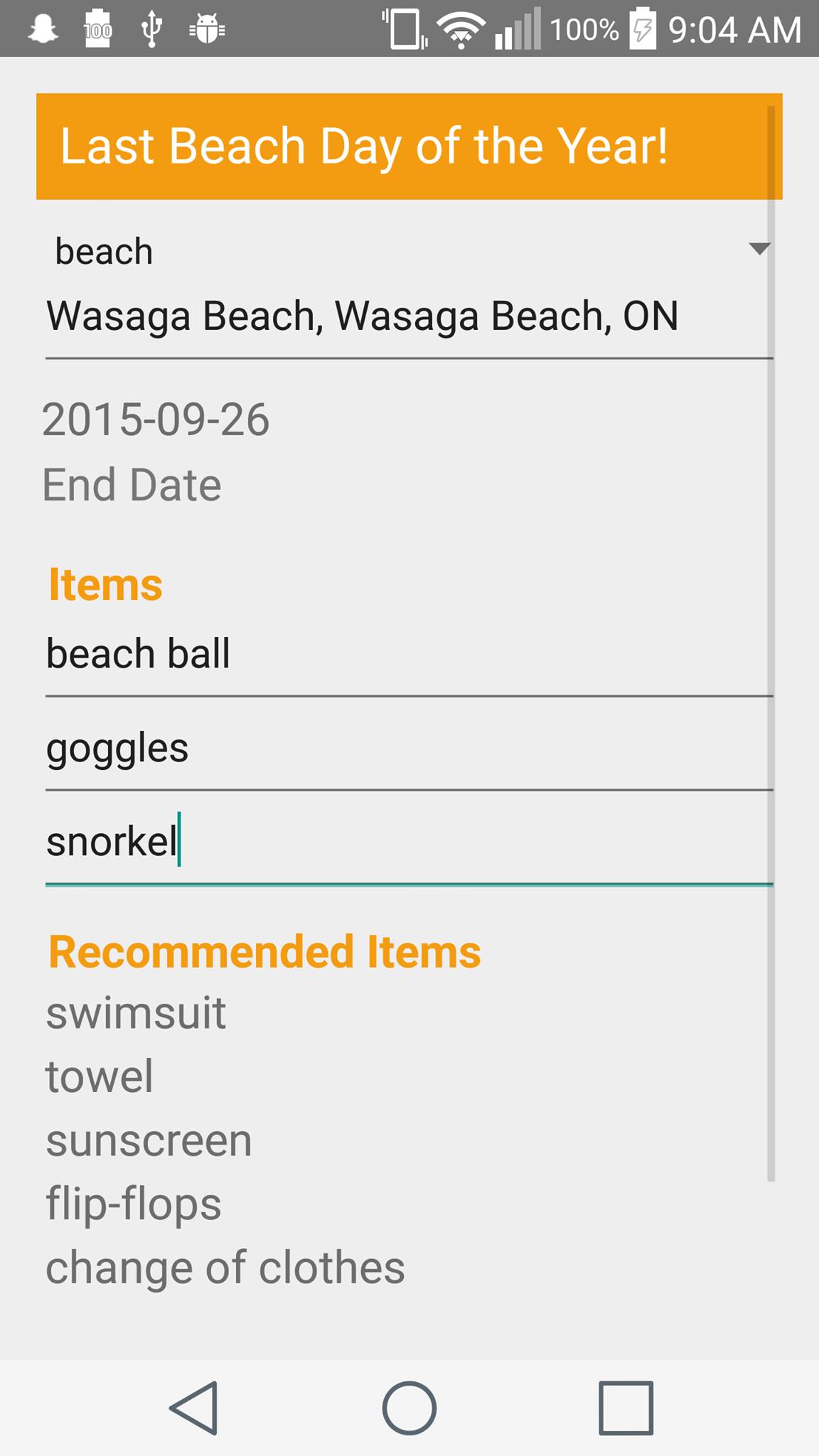Edit the Wasaga Beach location field
The image size is (819, 1456).
tap(409, 316)
